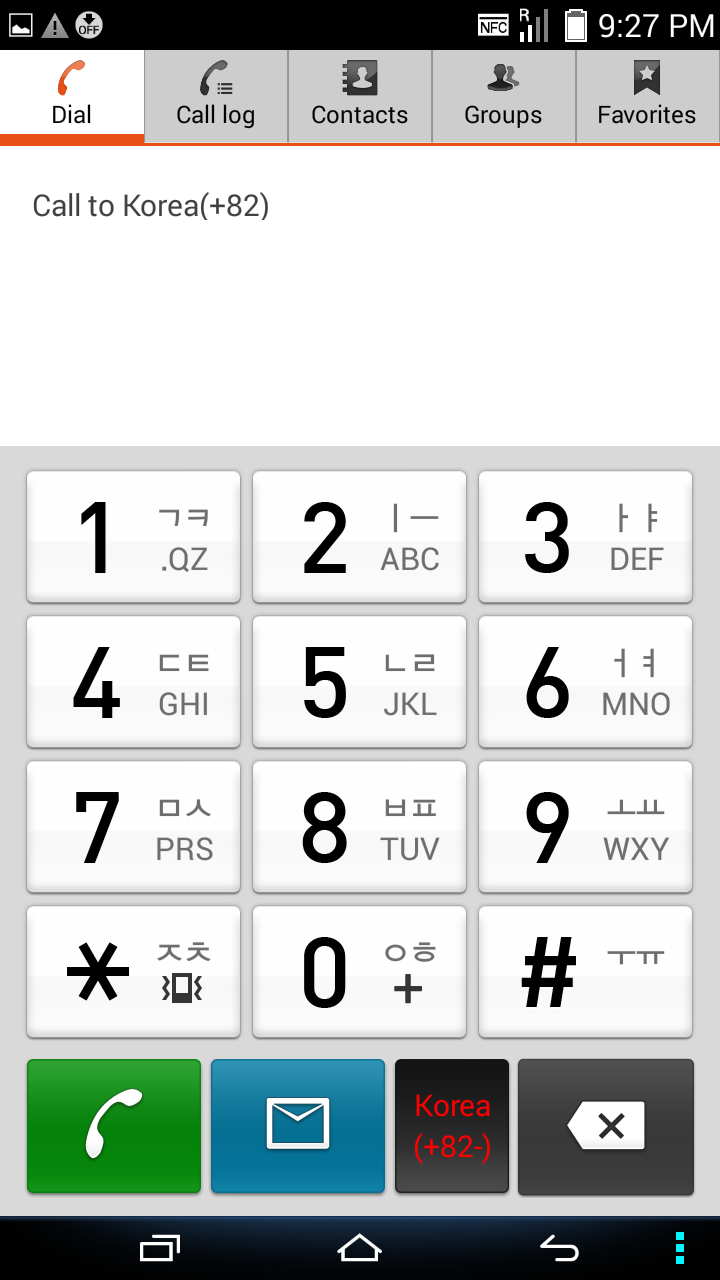
Task: Enter digit 5 JKL
Action: [x=359, y=682]
